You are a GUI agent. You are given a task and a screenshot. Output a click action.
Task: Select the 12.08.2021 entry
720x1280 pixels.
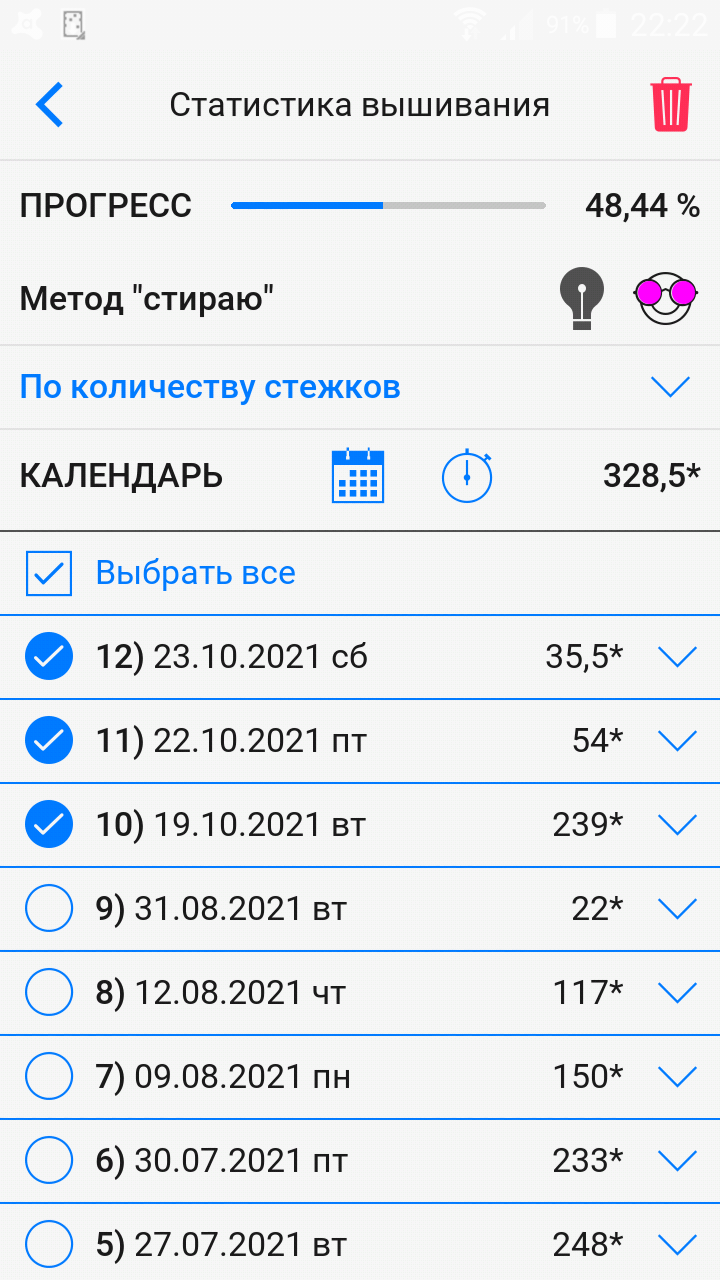(x=48, y=993)
